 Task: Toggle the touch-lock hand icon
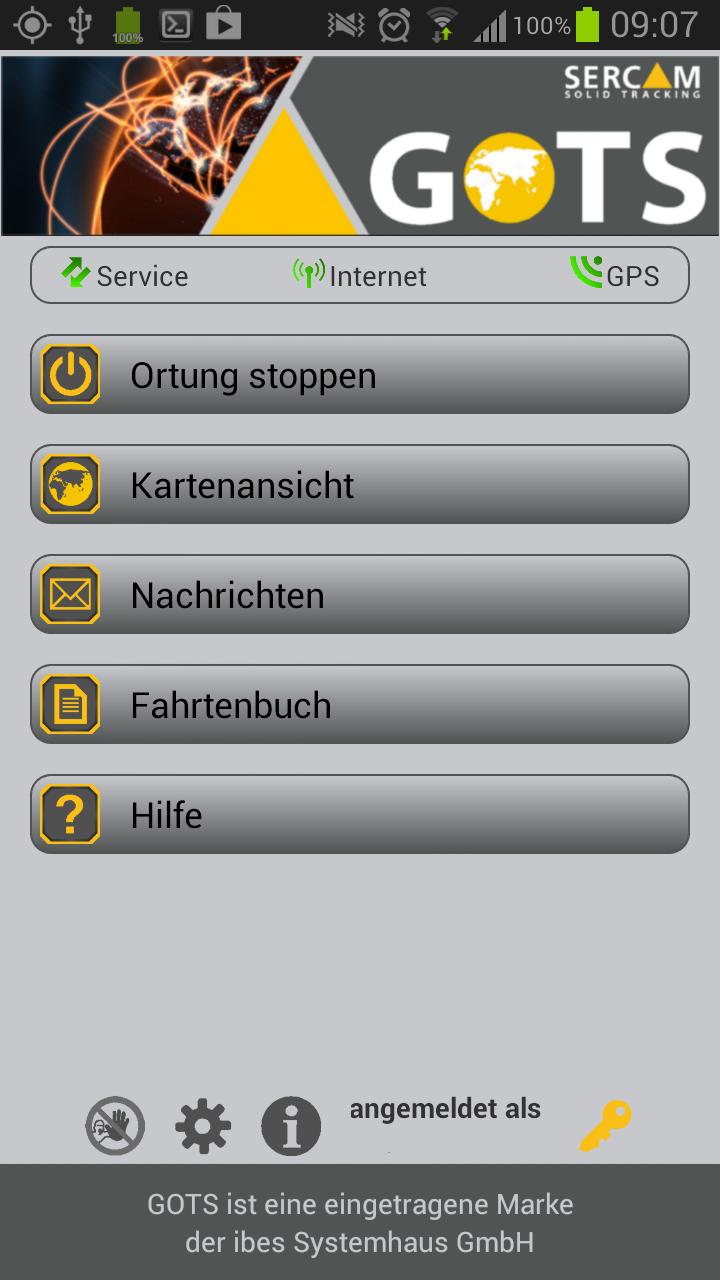point(114,1125)
